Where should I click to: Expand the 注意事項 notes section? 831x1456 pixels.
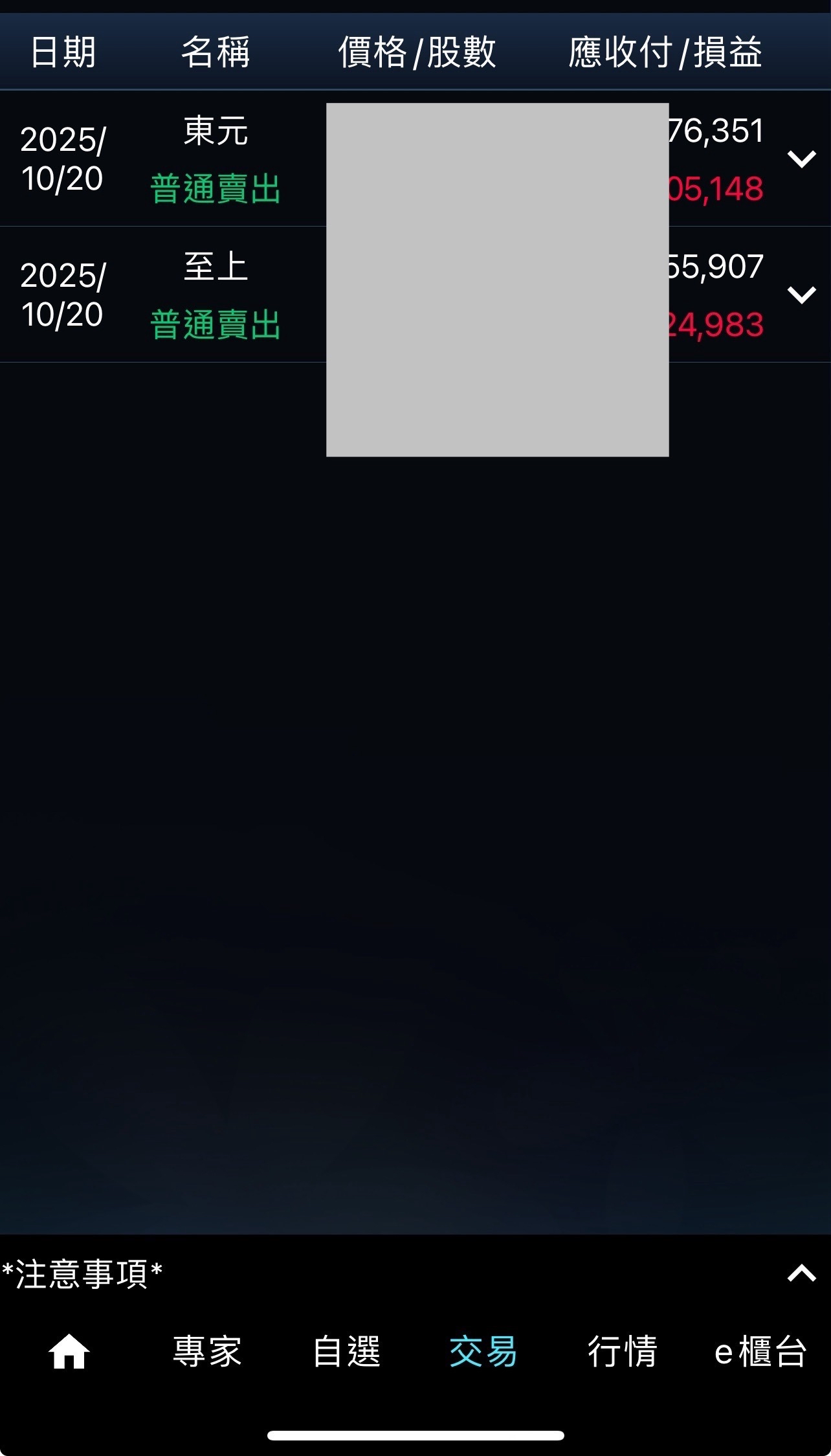[801, 1273]
